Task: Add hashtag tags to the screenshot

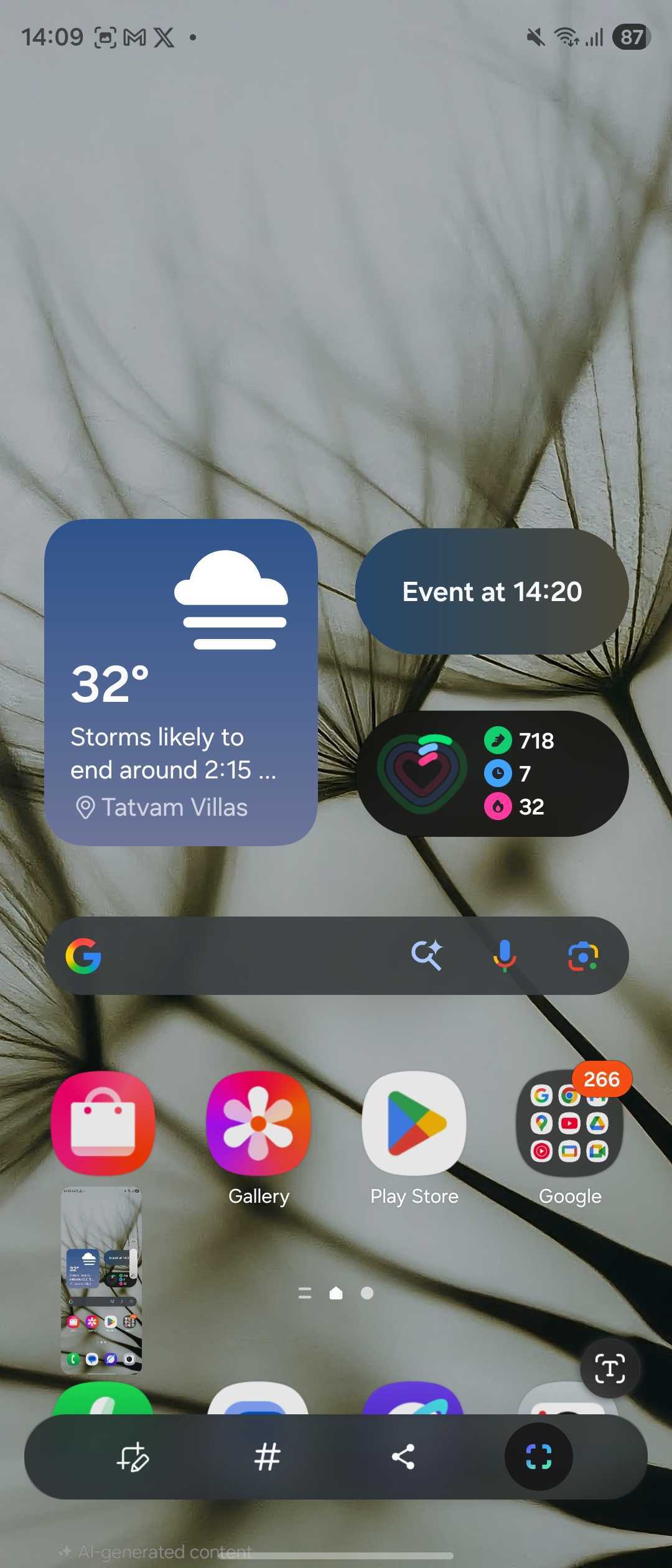Action: click(x=268, y=1457)
